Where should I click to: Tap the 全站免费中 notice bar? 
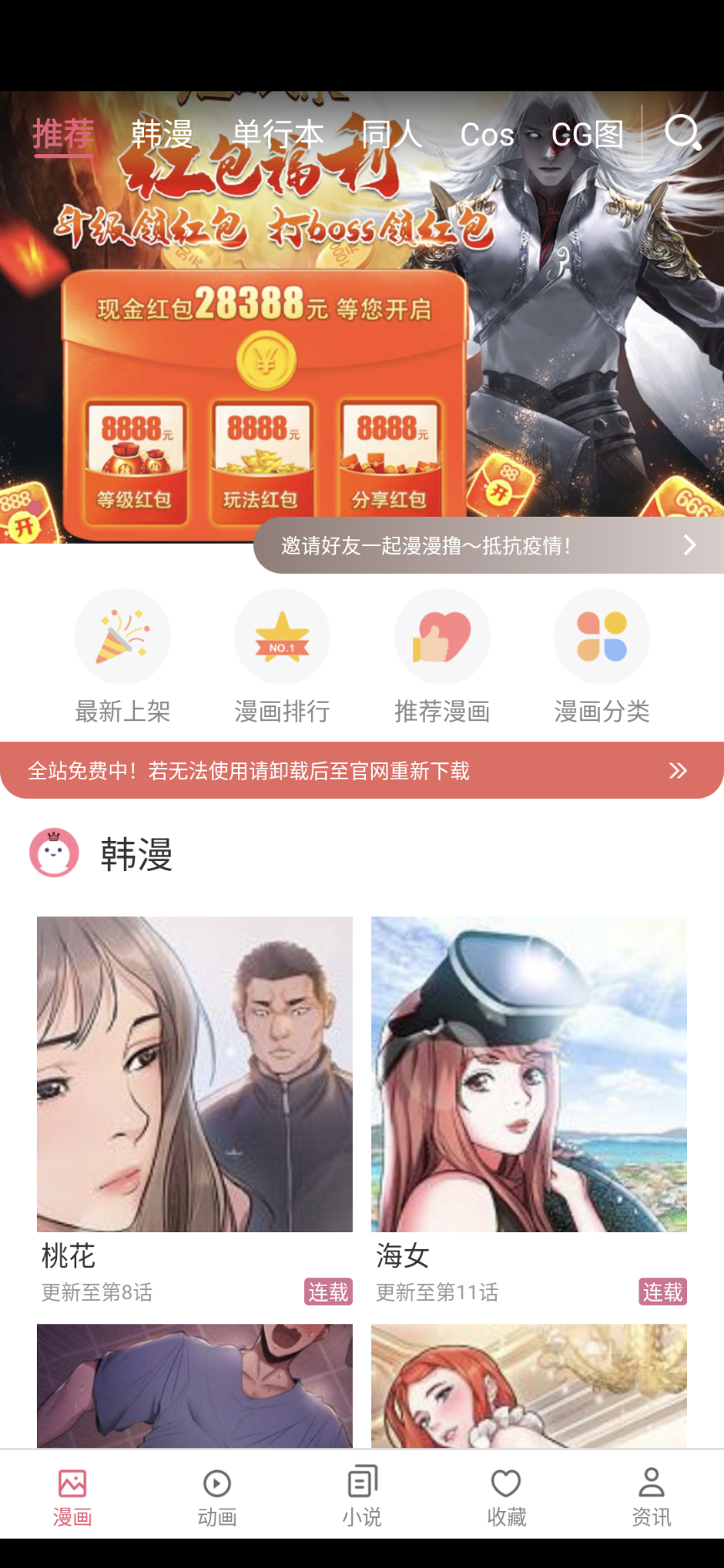361,771
